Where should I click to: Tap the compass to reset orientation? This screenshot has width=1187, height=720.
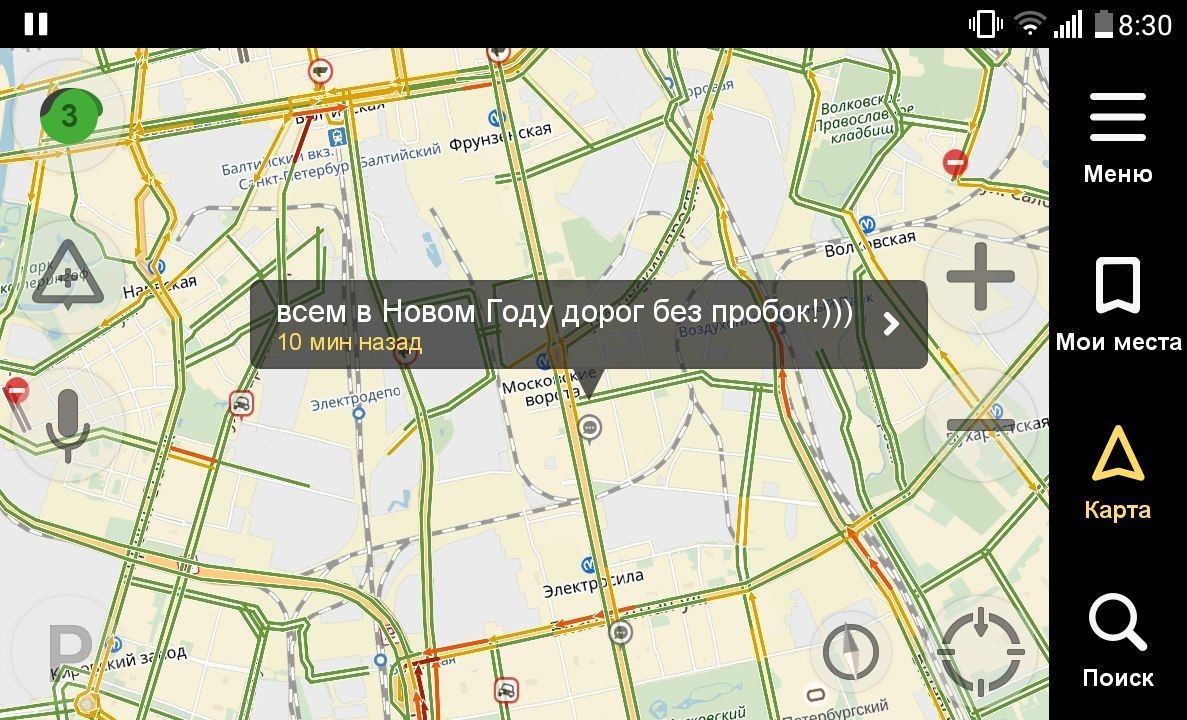850,651
